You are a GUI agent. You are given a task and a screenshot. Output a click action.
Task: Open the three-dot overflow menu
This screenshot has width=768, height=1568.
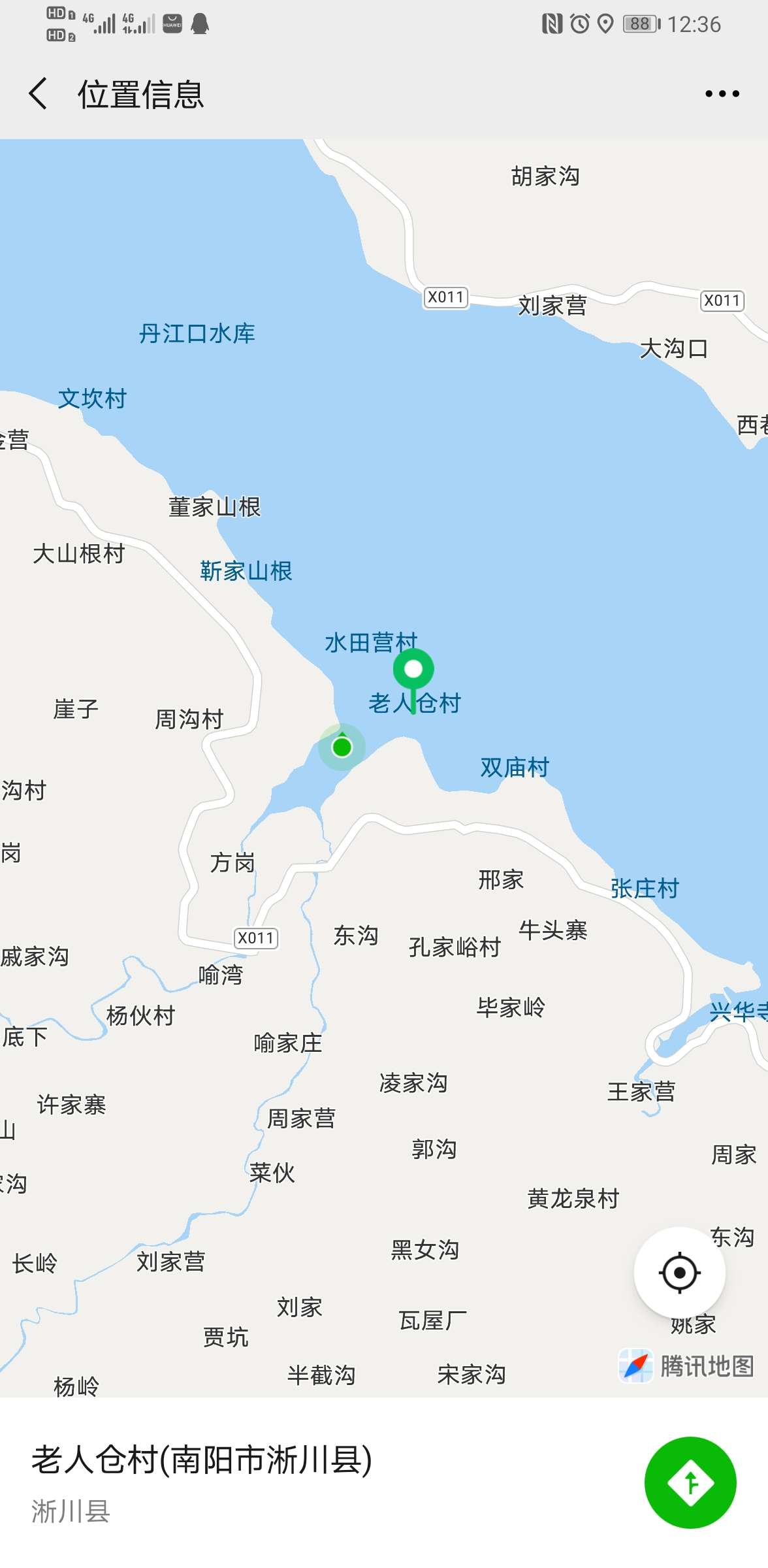[x=722, y=93]
